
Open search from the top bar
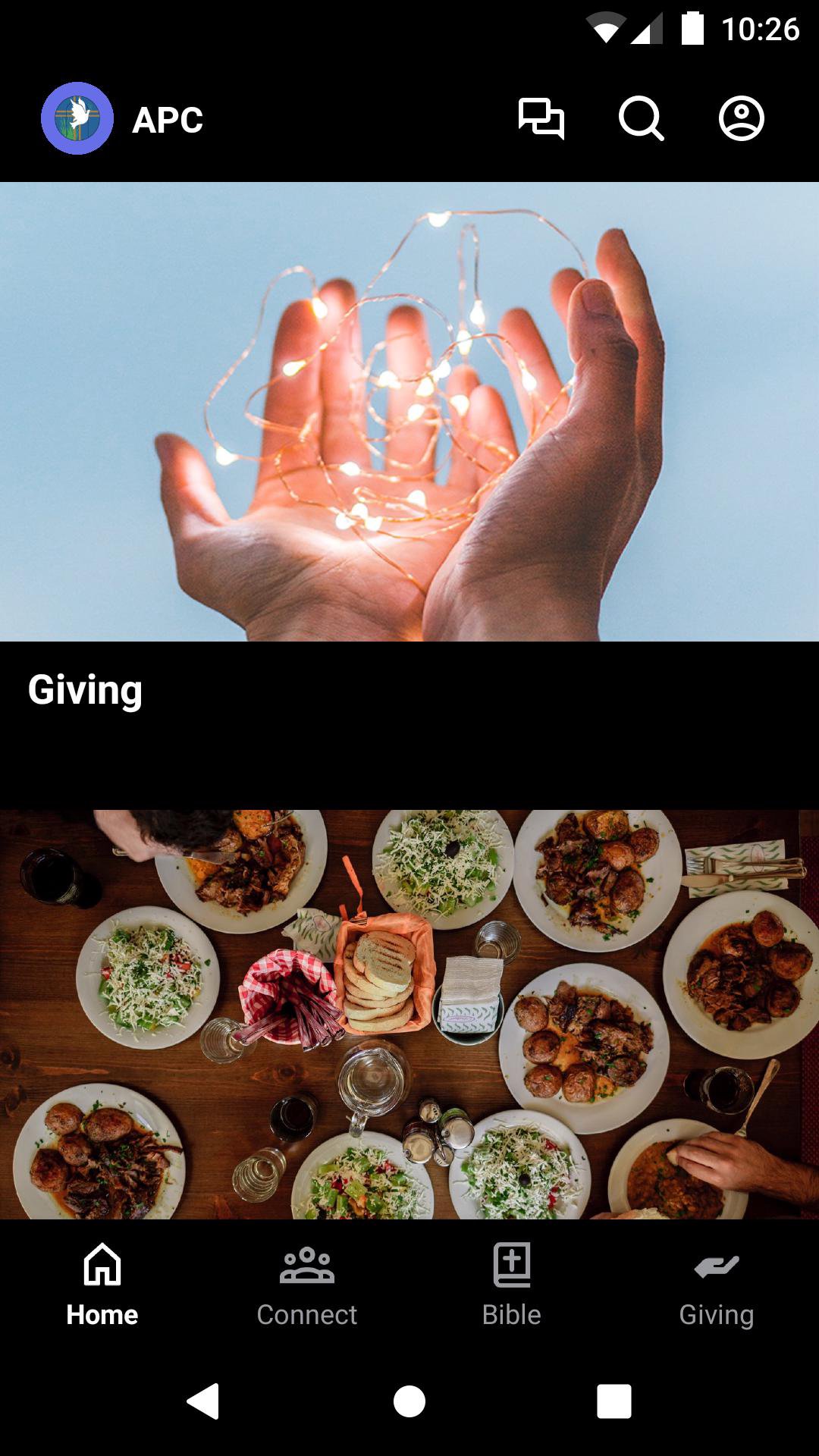point(641,119)
